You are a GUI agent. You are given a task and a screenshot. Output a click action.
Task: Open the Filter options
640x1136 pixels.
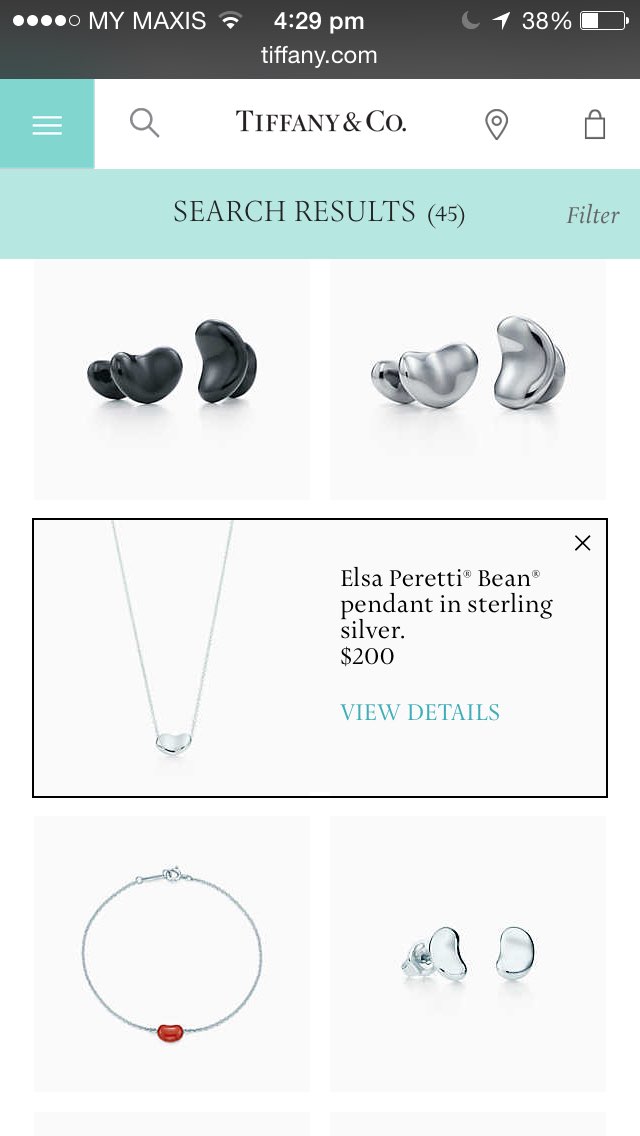click(592, 215)
